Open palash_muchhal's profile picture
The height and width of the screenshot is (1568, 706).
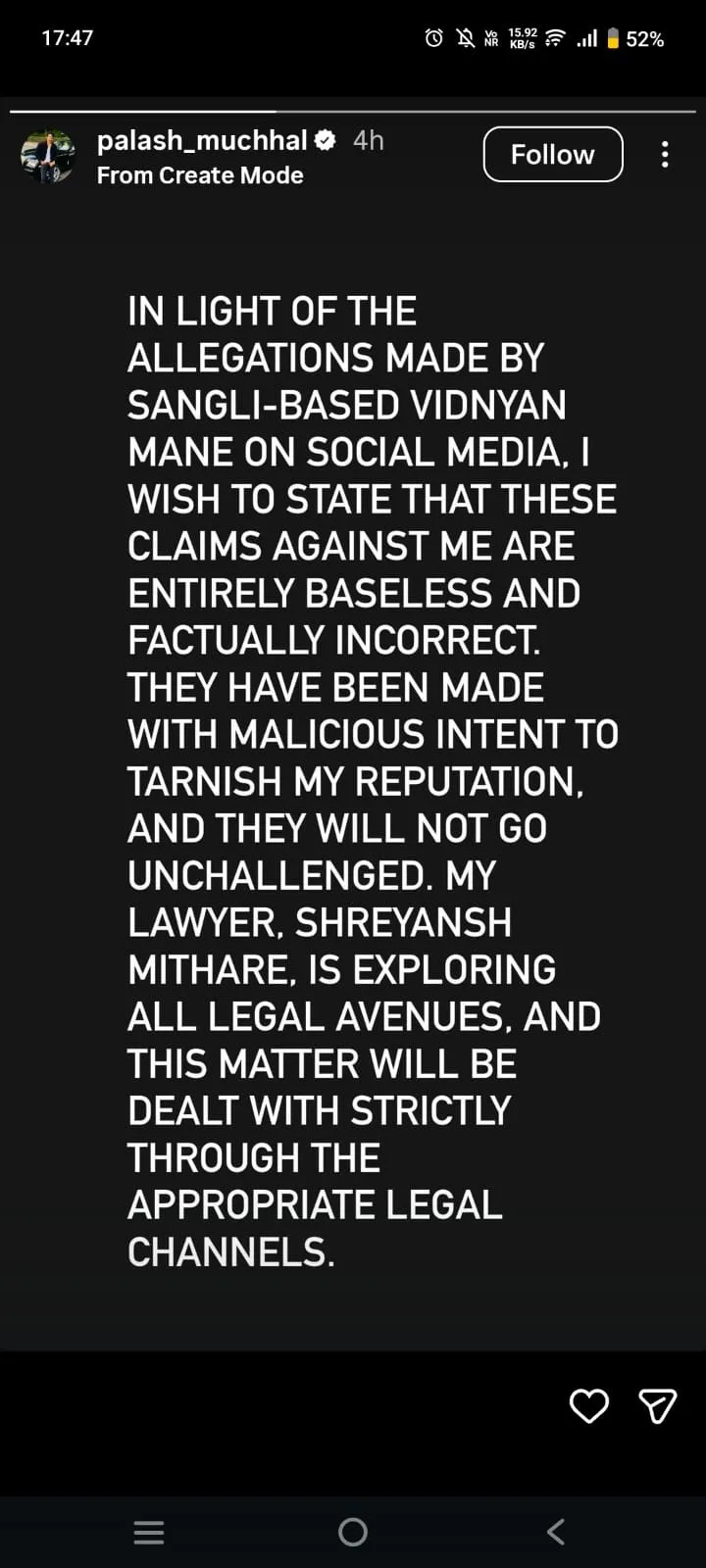pos(46,157)
